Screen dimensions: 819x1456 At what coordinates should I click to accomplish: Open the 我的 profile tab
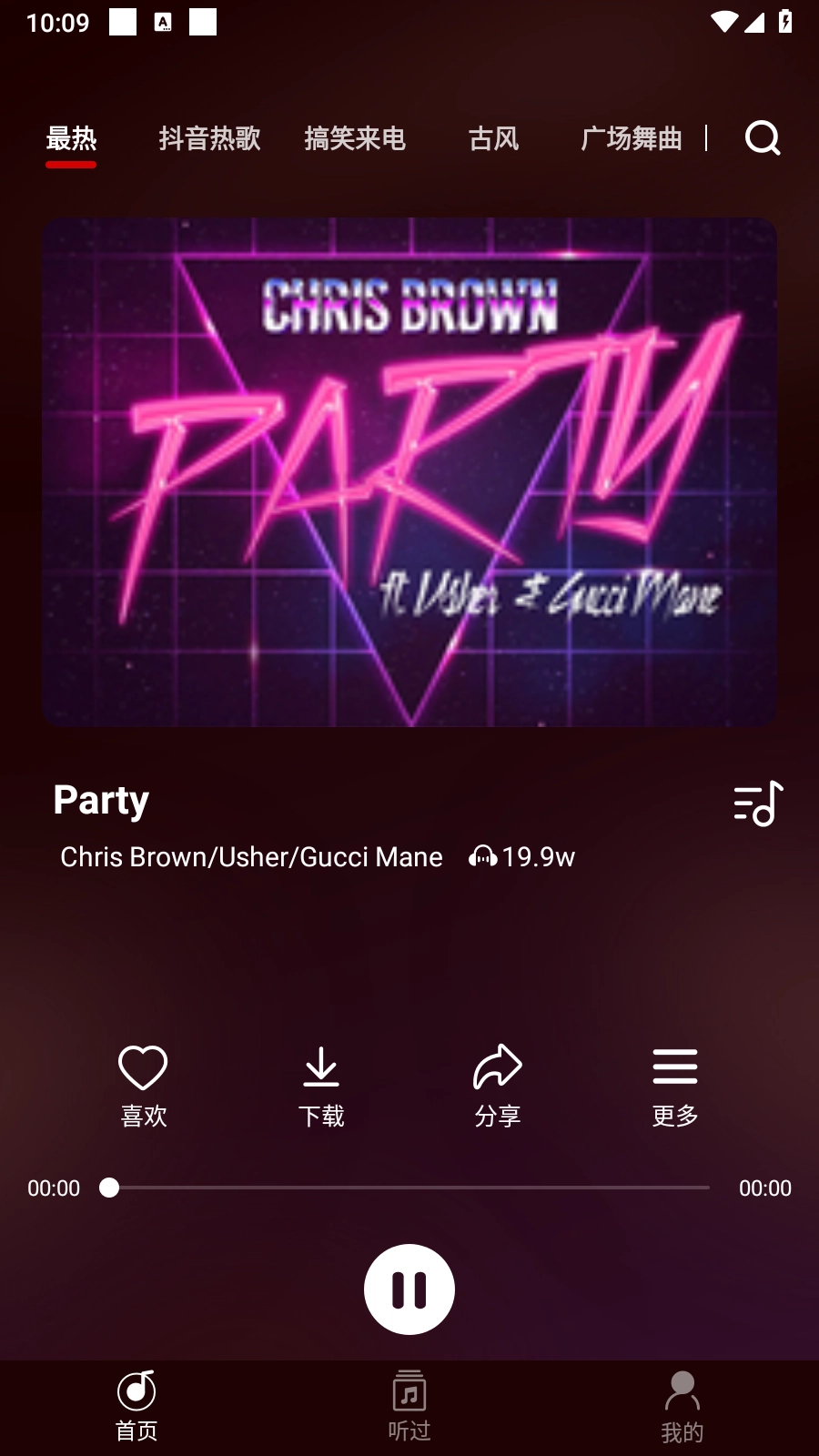tap(682, 1406)
